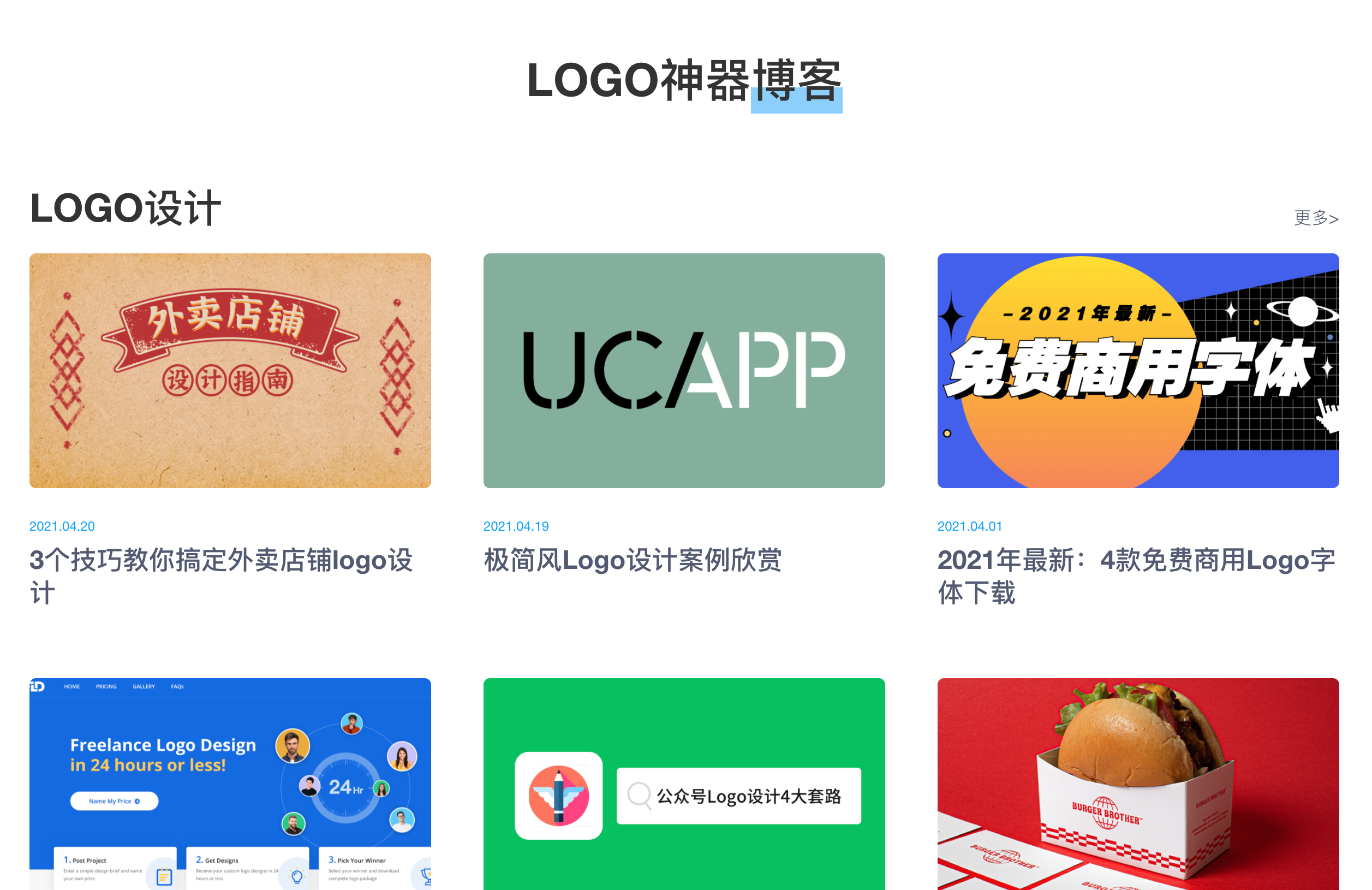Screen dimensions: 1372x890
Task: Open the 更多> link for LOGO设计
Action: coord(1315,218)
